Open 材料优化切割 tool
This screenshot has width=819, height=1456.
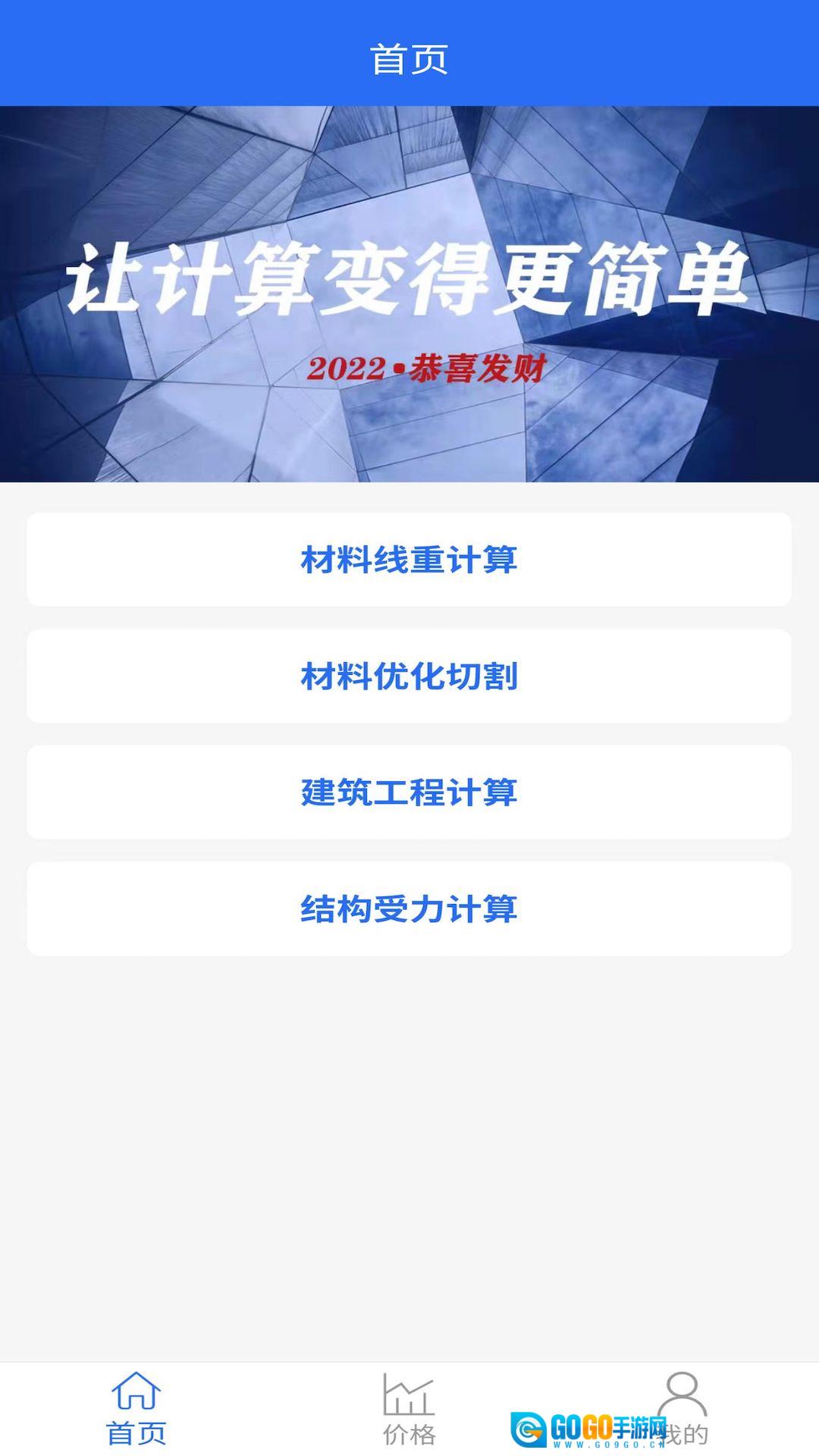(x=409, y=676)
